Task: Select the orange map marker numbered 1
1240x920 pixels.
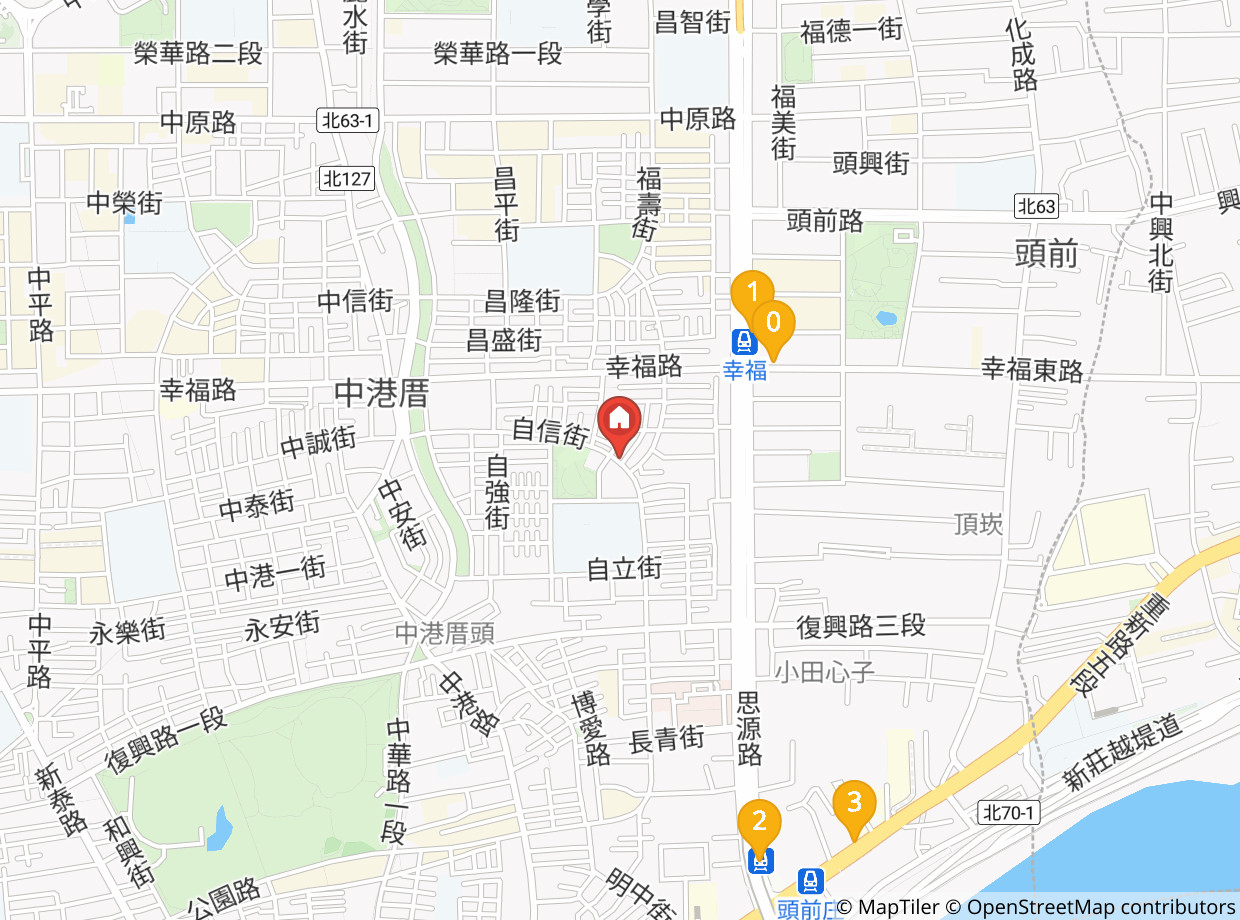Action: pyautogui.click(x=751, y=295)
